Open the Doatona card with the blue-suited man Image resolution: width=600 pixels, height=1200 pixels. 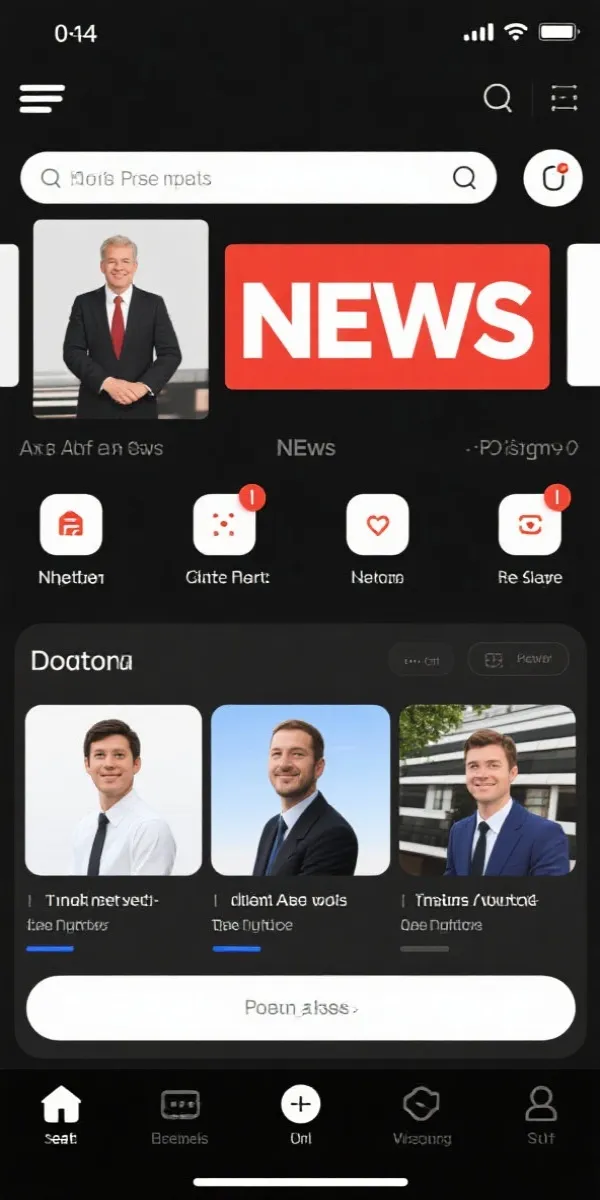[487, 790]
